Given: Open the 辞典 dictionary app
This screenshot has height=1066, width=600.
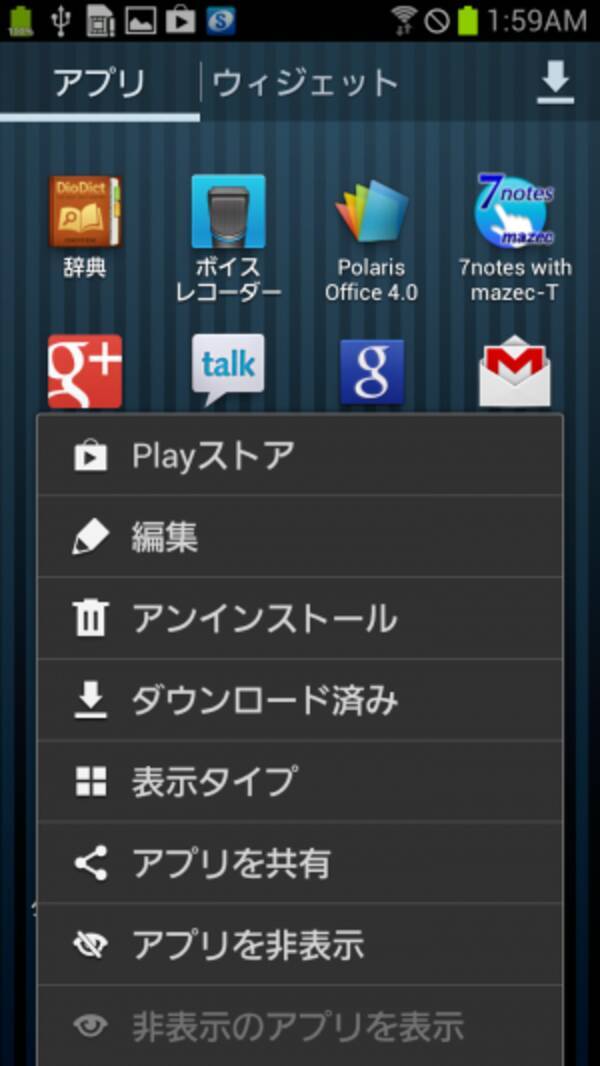Looking at the screenshot, I should (x=85, y=213).
